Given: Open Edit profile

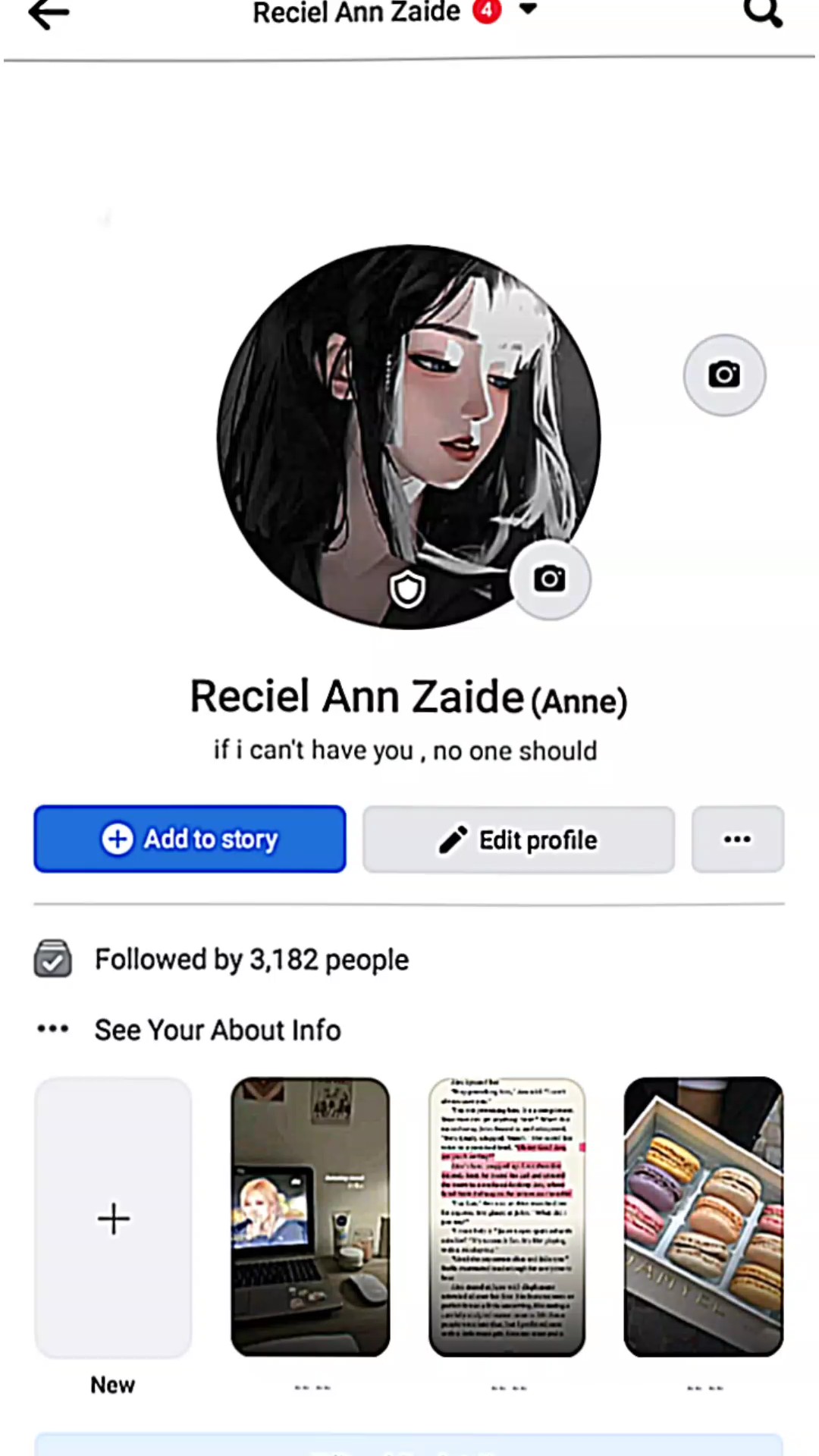Looking at the screenshot, I should coord(519,839).
